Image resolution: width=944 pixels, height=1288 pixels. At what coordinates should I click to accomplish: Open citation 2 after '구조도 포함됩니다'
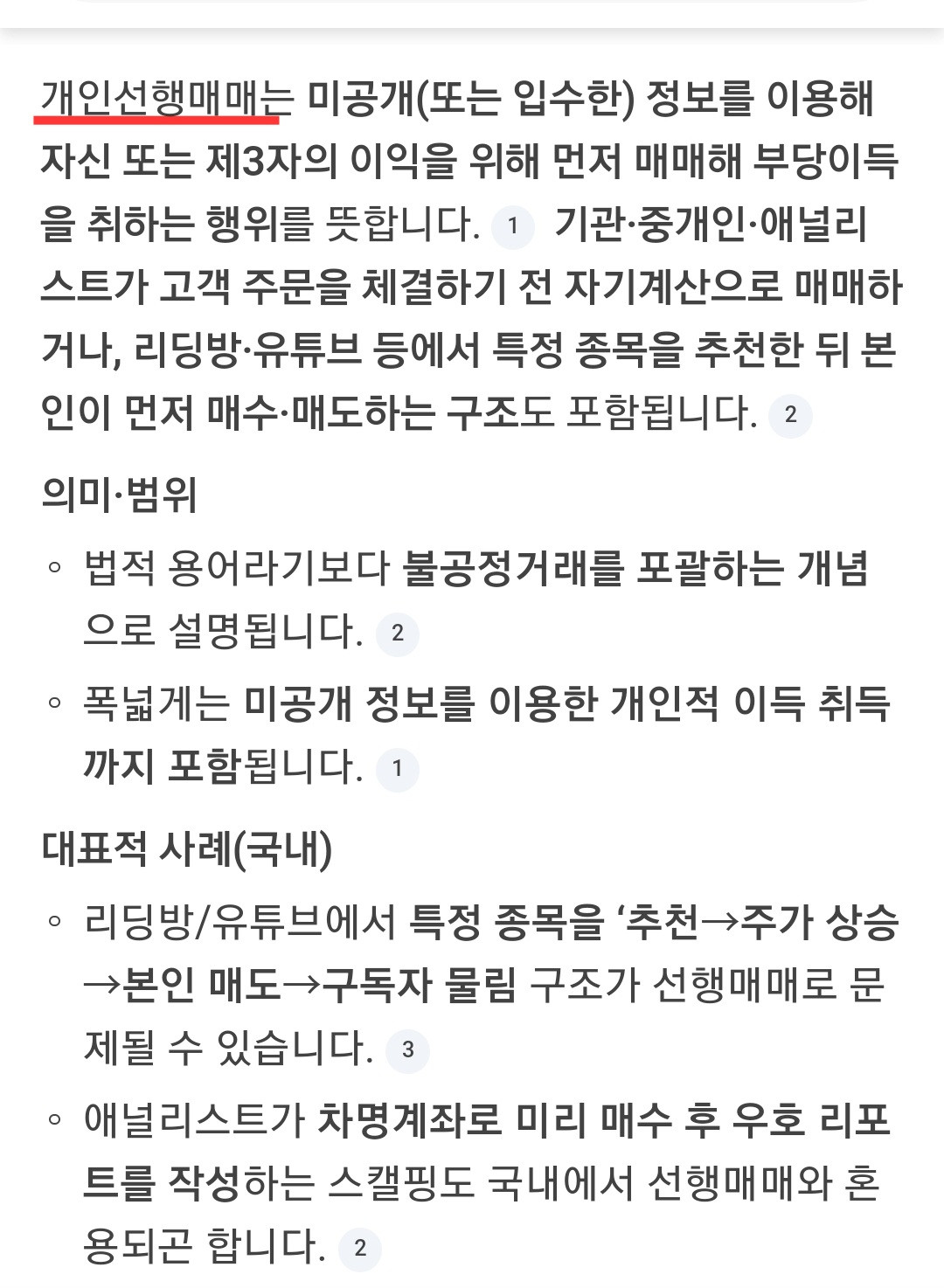click(x=790, y=415)
